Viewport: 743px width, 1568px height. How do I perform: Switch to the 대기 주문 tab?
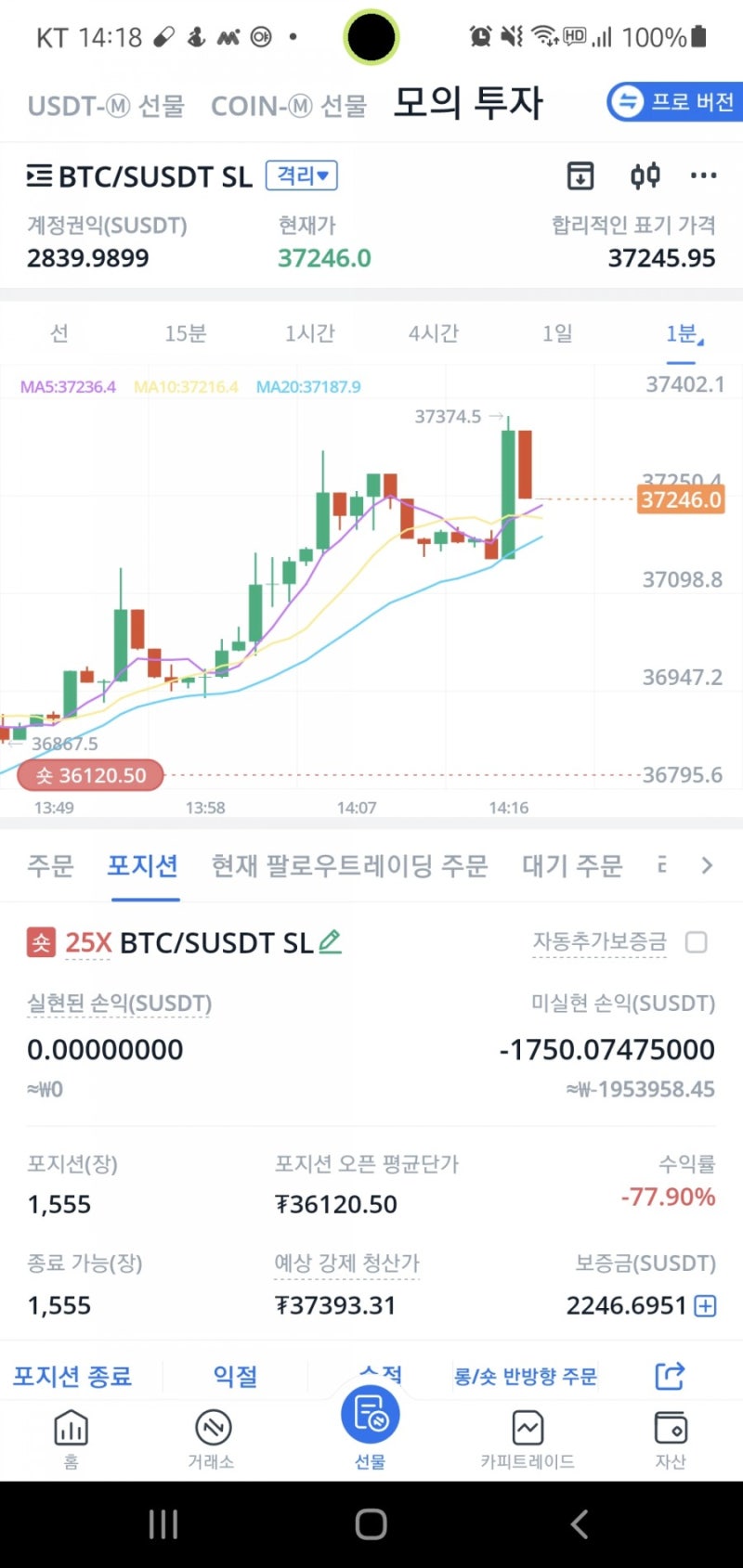pyautogui.click(x=572, y=865)
